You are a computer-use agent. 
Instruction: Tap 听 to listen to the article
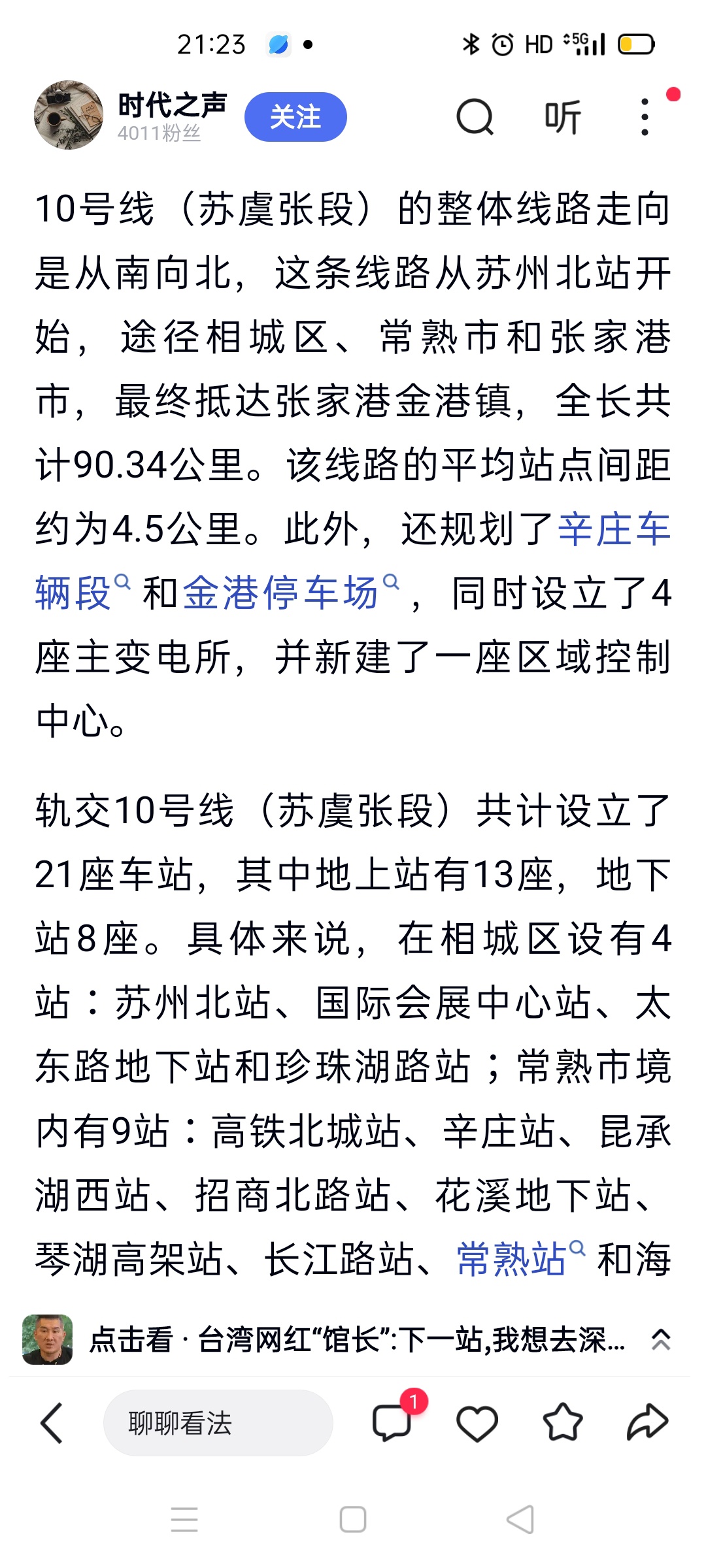click(x=563, y=117)
